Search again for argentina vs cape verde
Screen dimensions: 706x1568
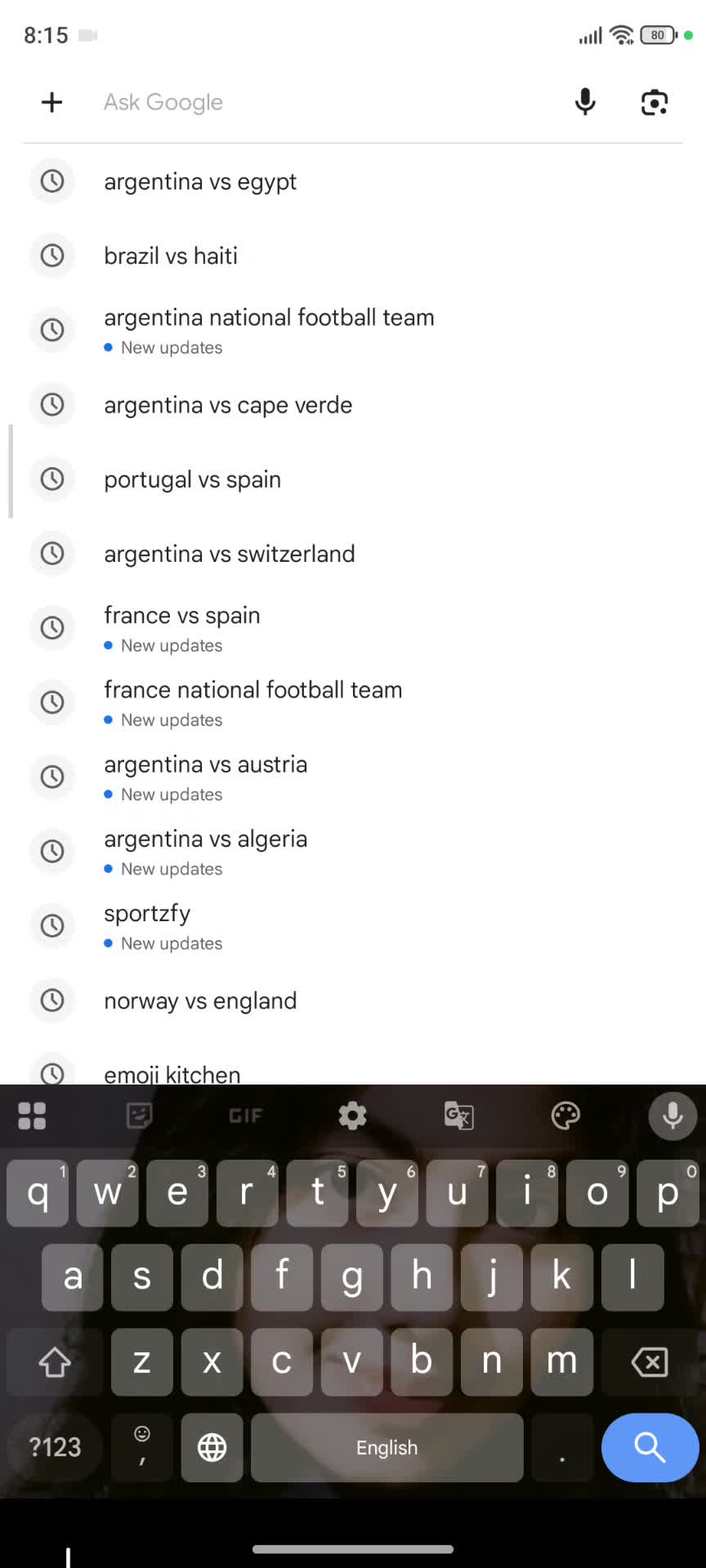pyautogui.click(x=353, y=404)
